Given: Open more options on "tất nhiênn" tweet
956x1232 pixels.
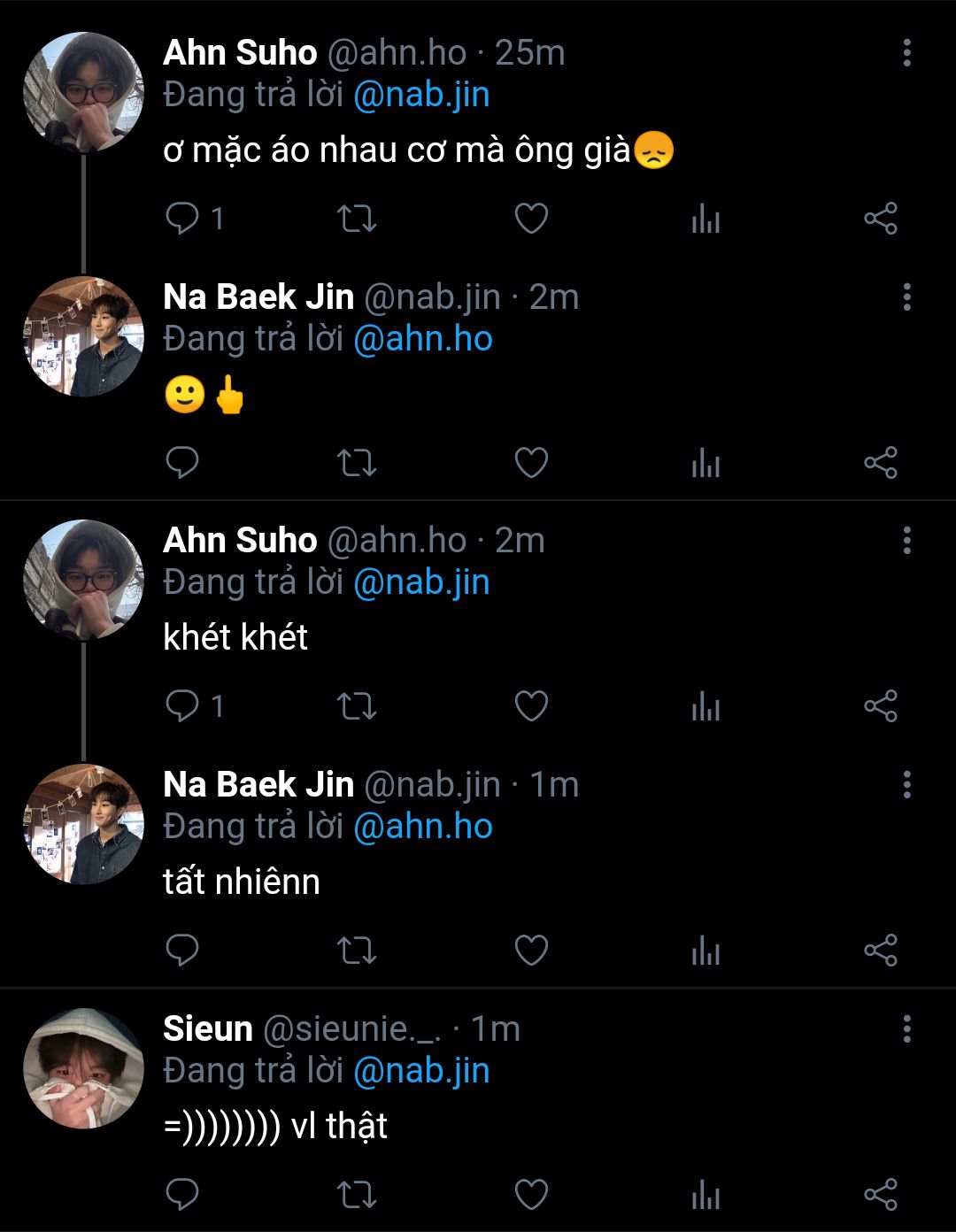Looking at the screenshot, I should click(906, 784).
